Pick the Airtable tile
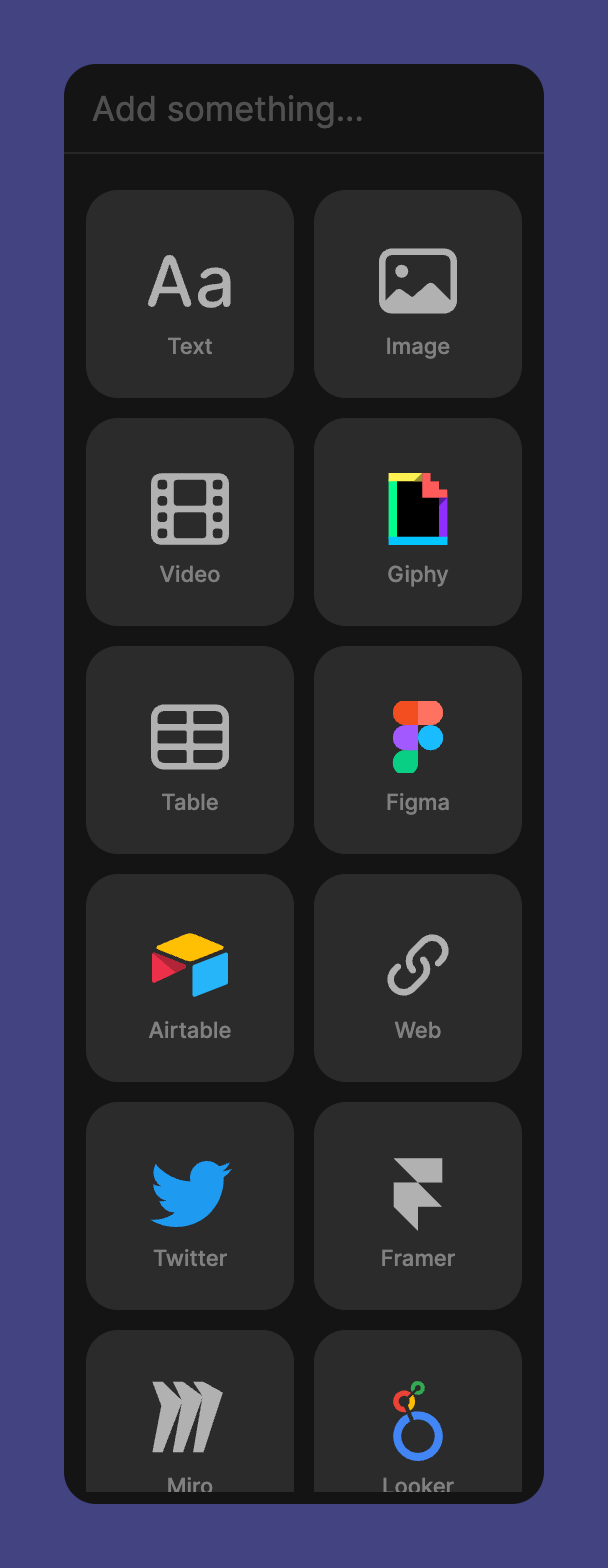 (190, 978)
